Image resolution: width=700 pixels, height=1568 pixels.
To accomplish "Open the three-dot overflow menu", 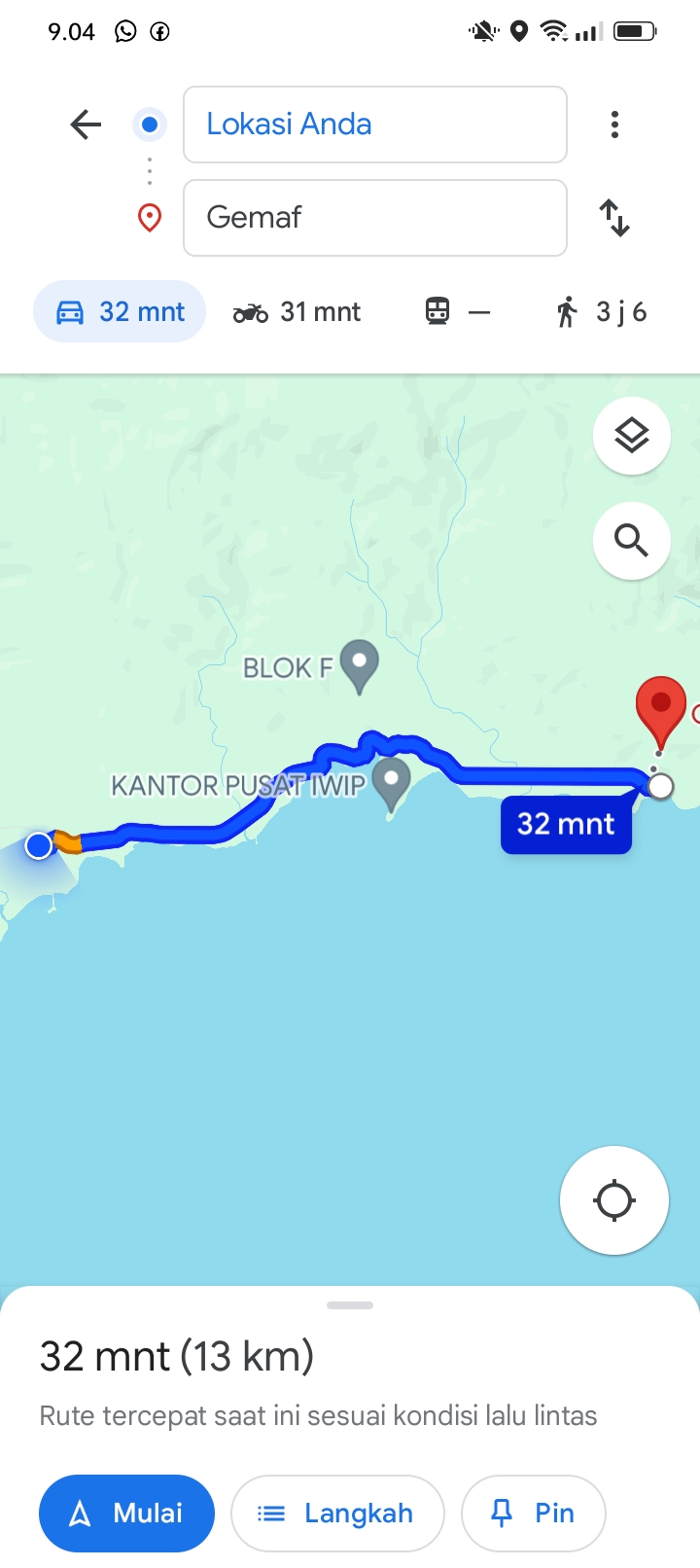I will [614, 125].
